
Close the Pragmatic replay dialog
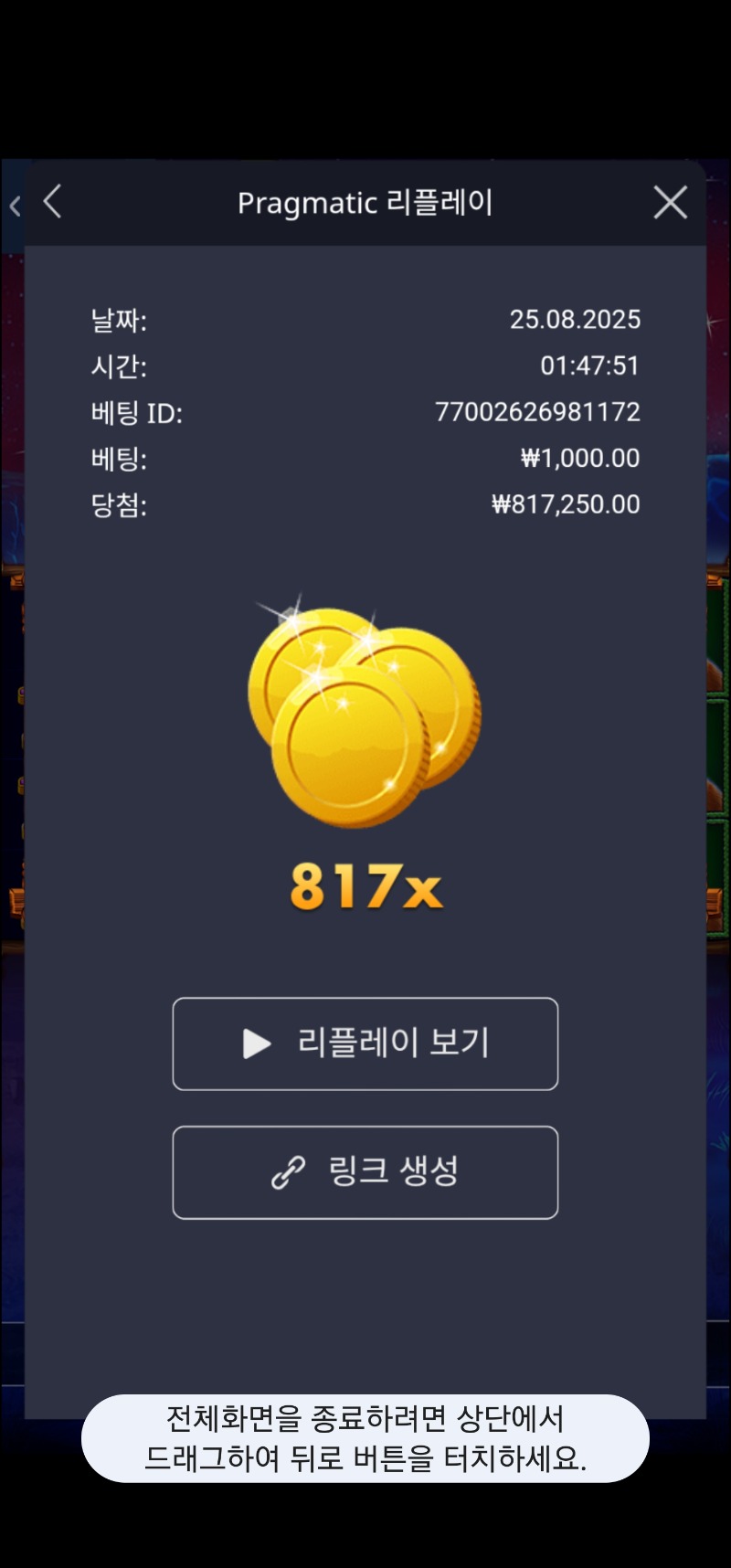point(670,202)
